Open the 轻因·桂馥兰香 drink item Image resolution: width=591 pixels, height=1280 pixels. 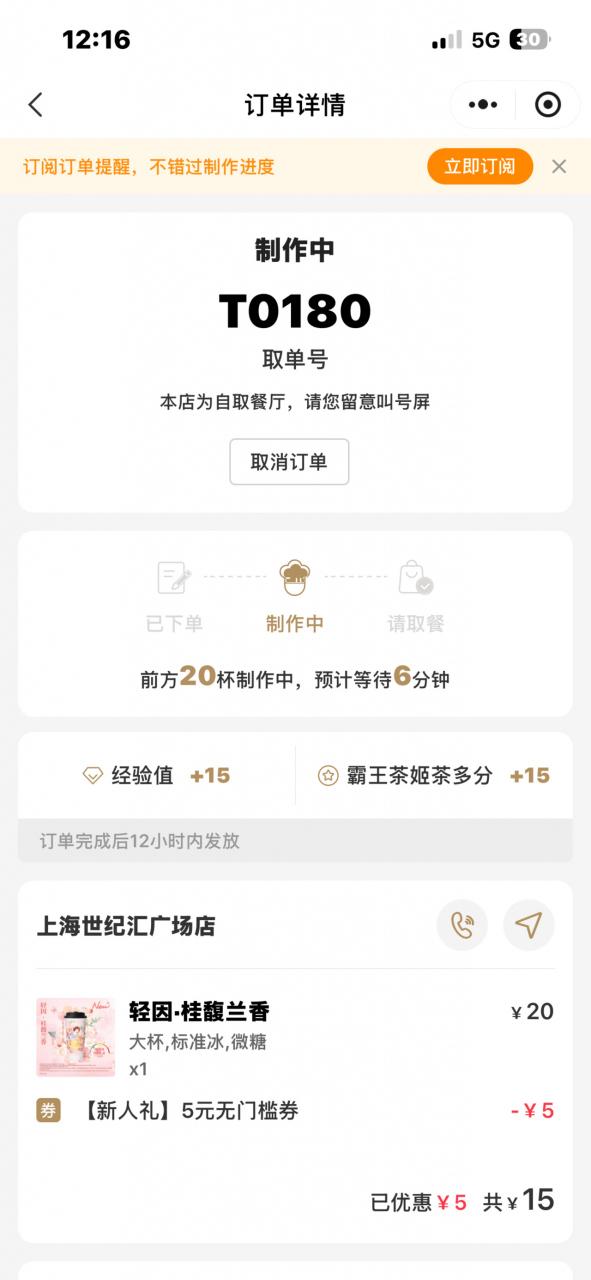[295, 1039]
